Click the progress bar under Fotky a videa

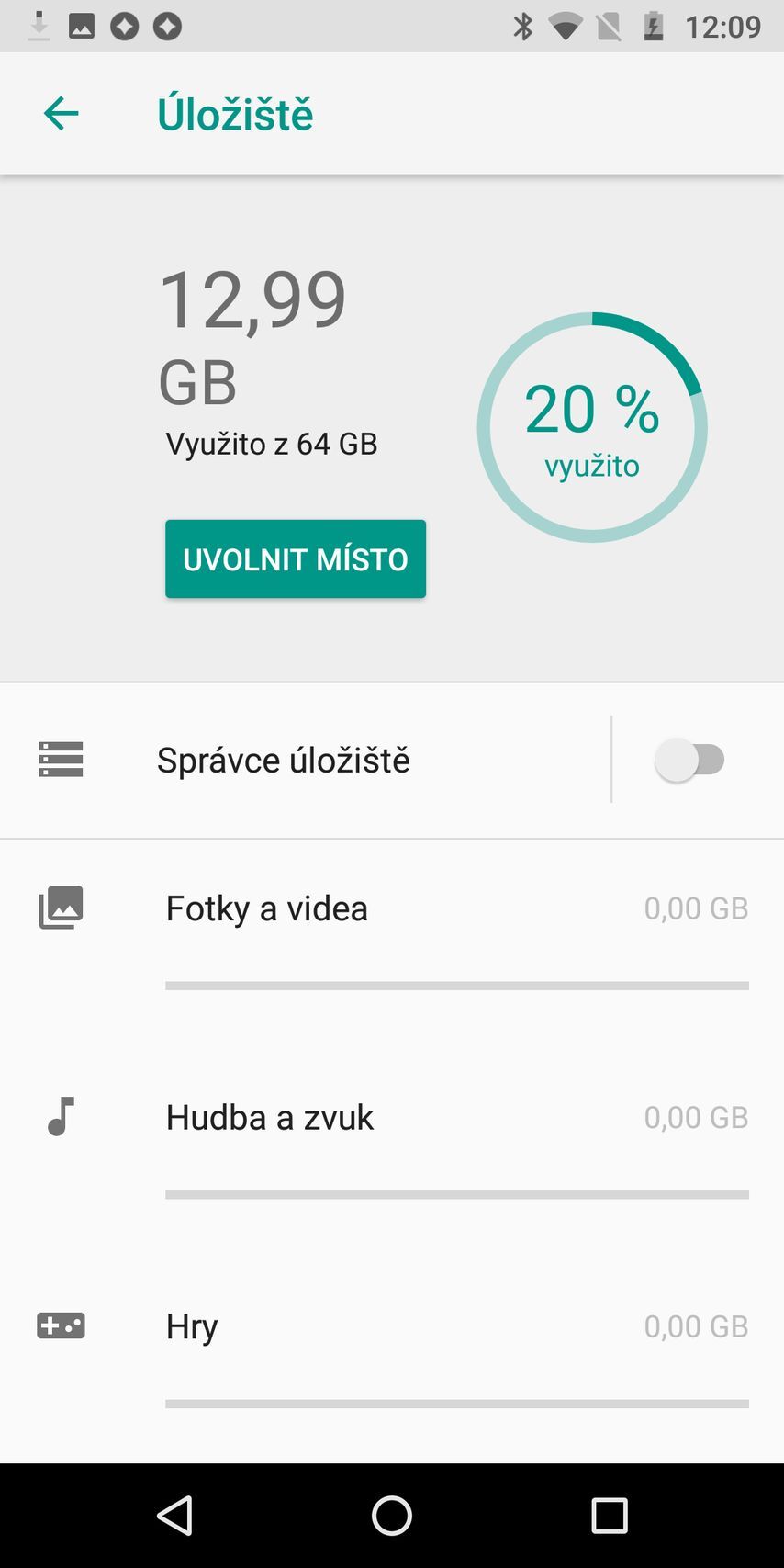[457, 985]
